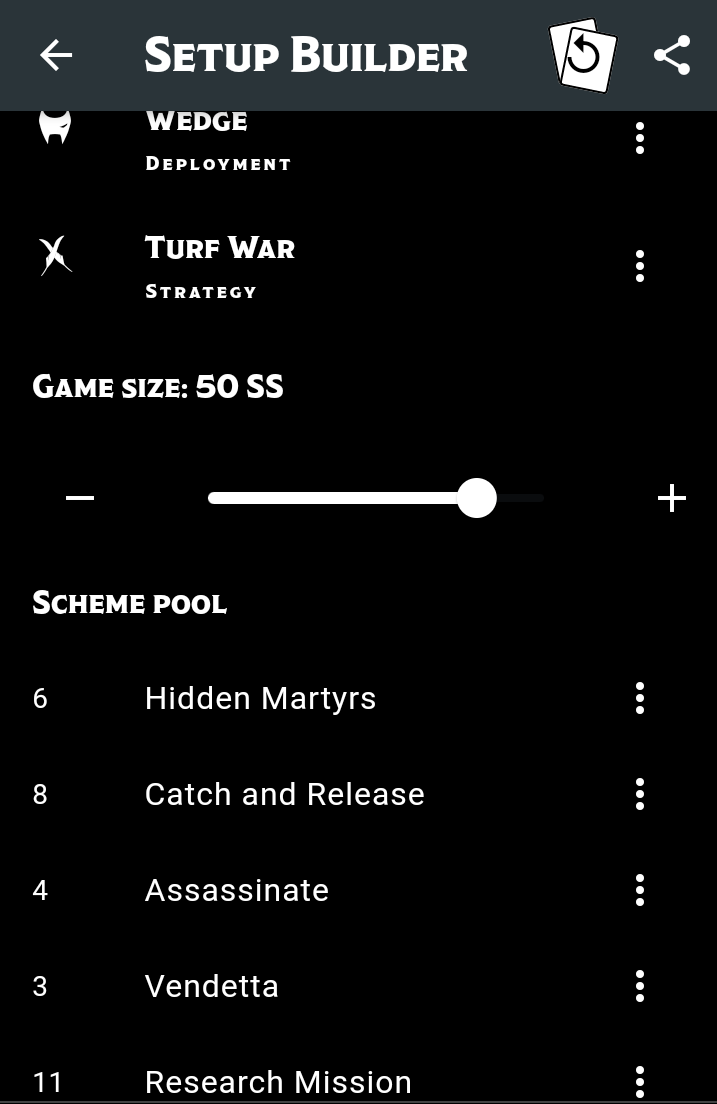Screen dimensions: 717x1104
Task: Increase game size with plus button
Action: pos(672,498)
